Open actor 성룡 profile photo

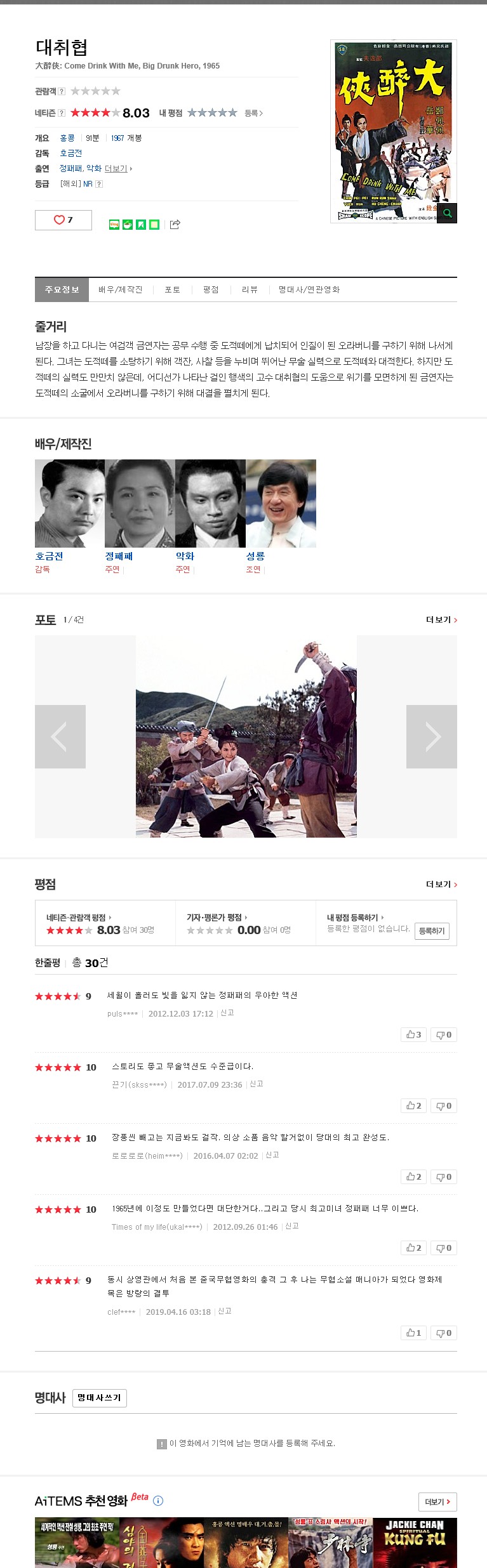(x=281, y=503)
